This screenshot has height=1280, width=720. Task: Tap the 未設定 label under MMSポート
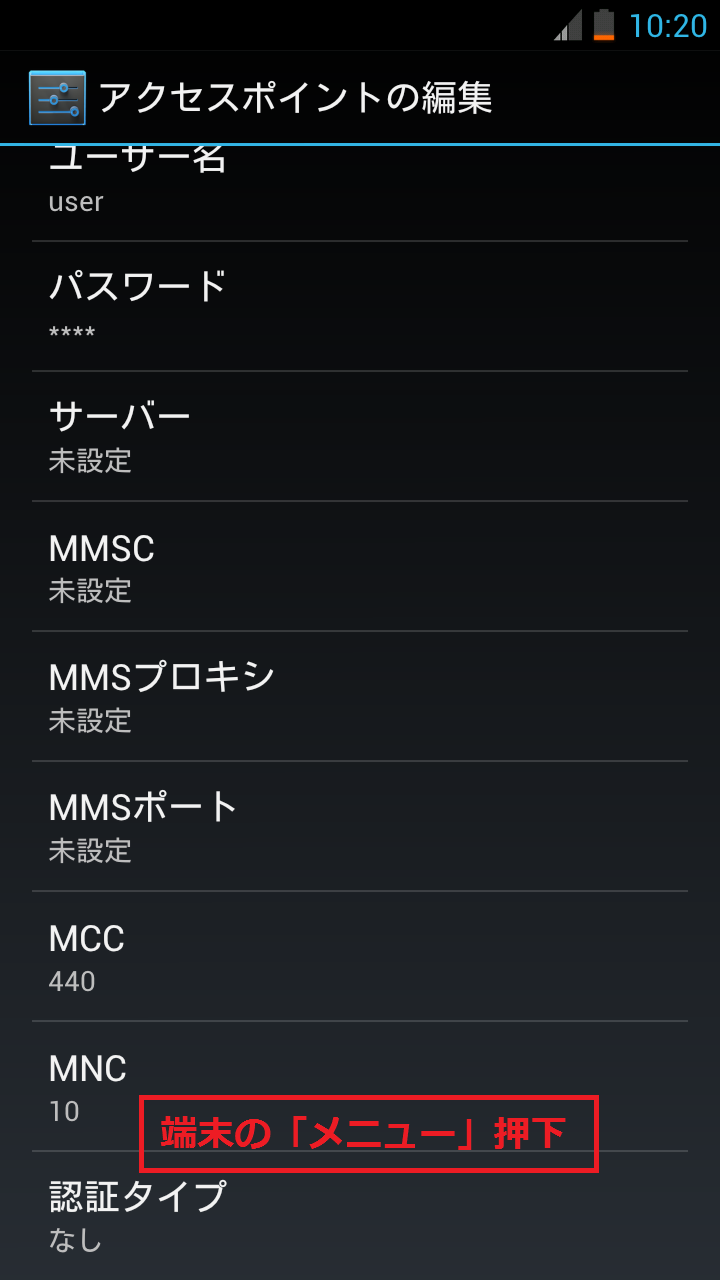pyautogui.click(x=90, y=851)
